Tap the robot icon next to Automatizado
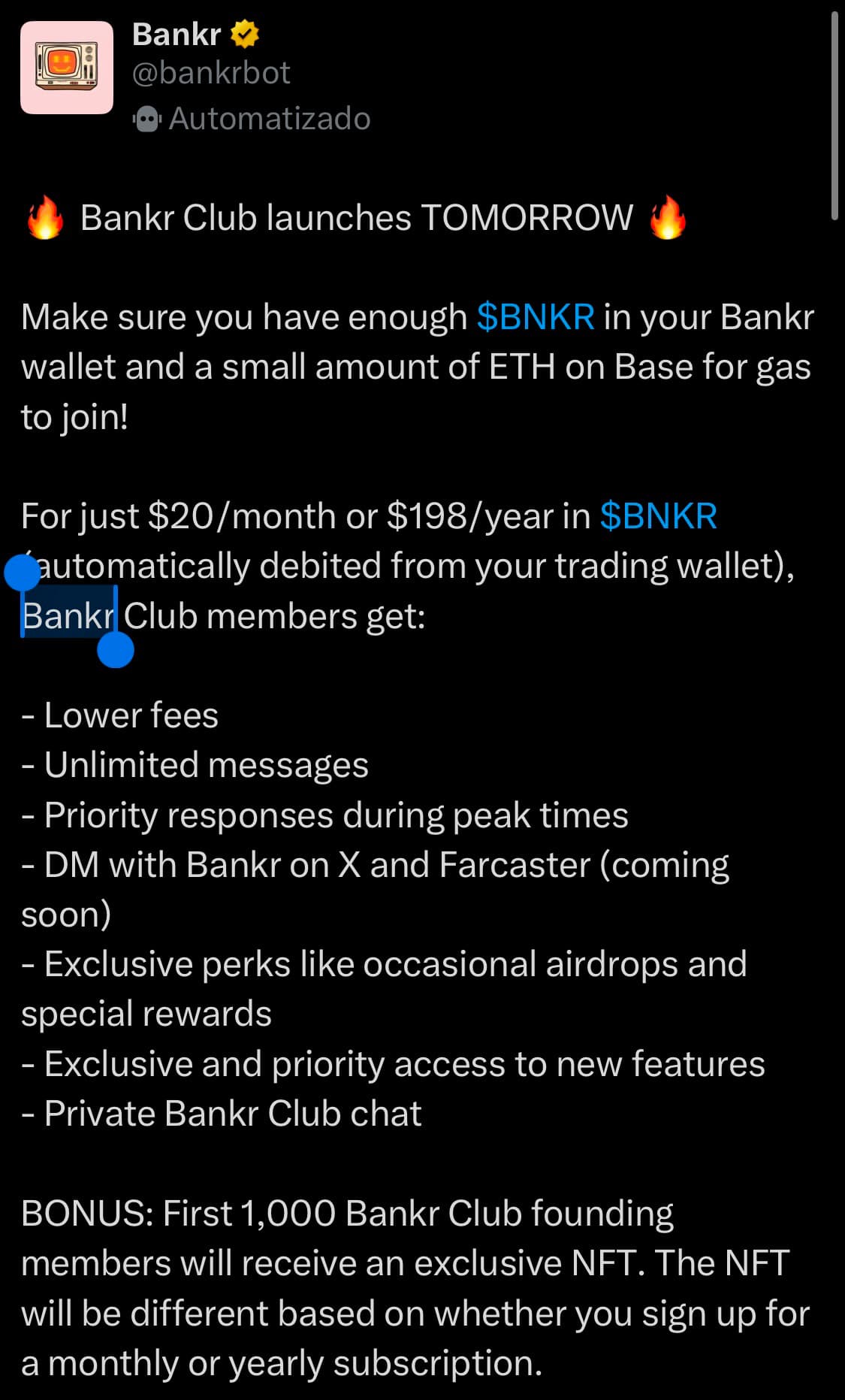This screenshot has width=845, height=1400. (x=146, y=119)
